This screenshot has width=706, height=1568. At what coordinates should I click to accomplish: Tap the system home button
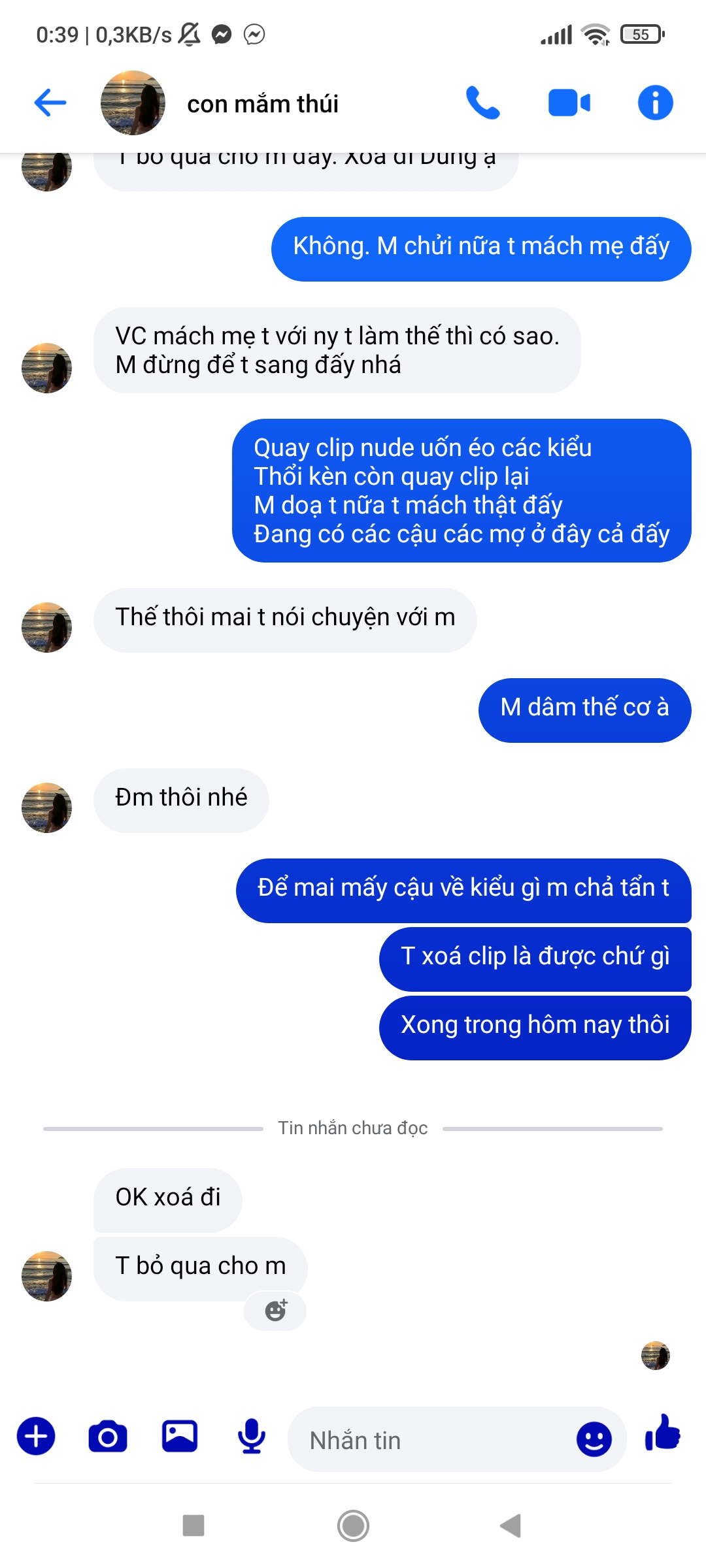point(353,1526)
